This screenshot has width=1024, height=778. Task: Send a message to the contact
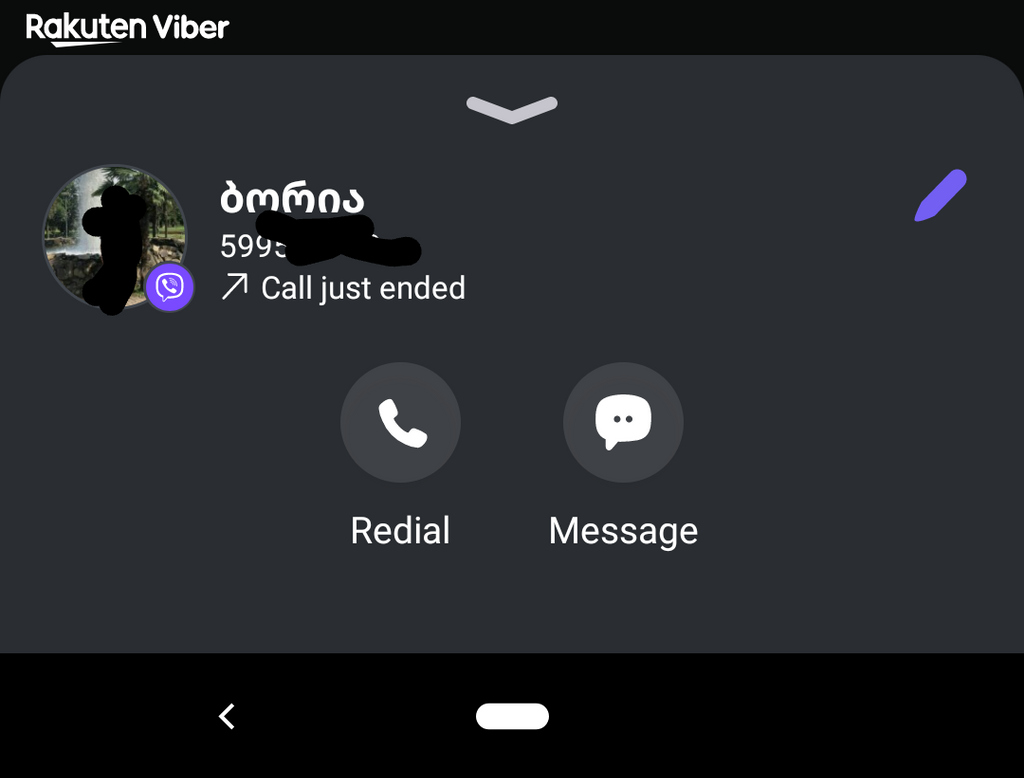[x=623, y=423]
